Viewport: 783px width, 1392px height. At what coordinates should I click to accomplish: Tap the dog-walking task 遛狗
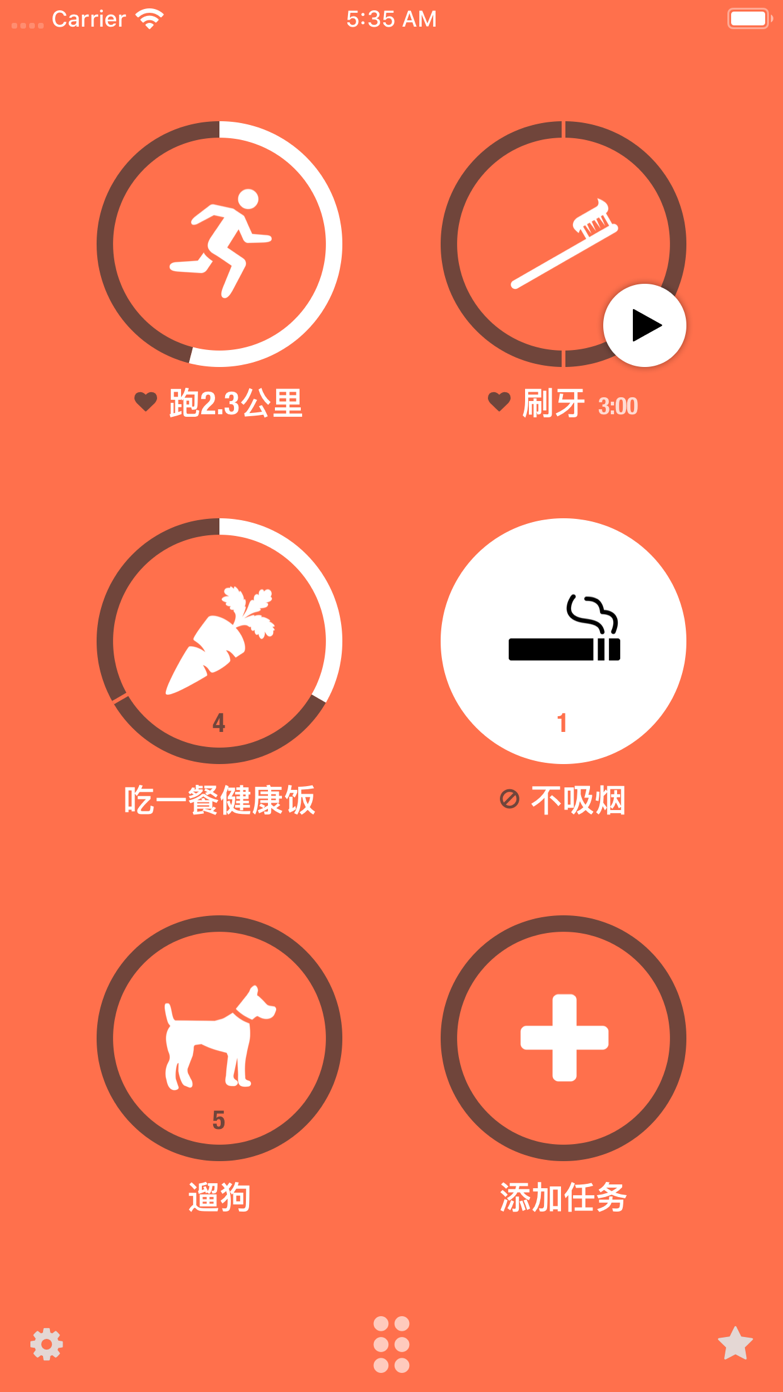coord(219,1038)
